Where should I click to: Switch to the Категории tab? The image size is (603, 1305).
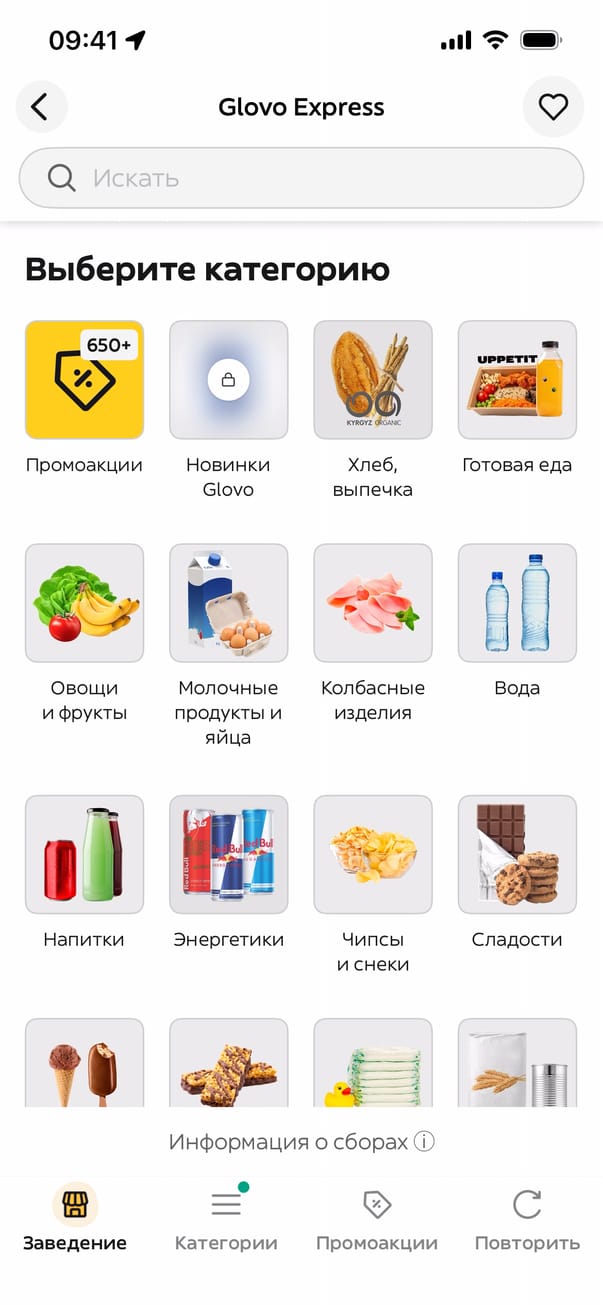coord(226,1221)
